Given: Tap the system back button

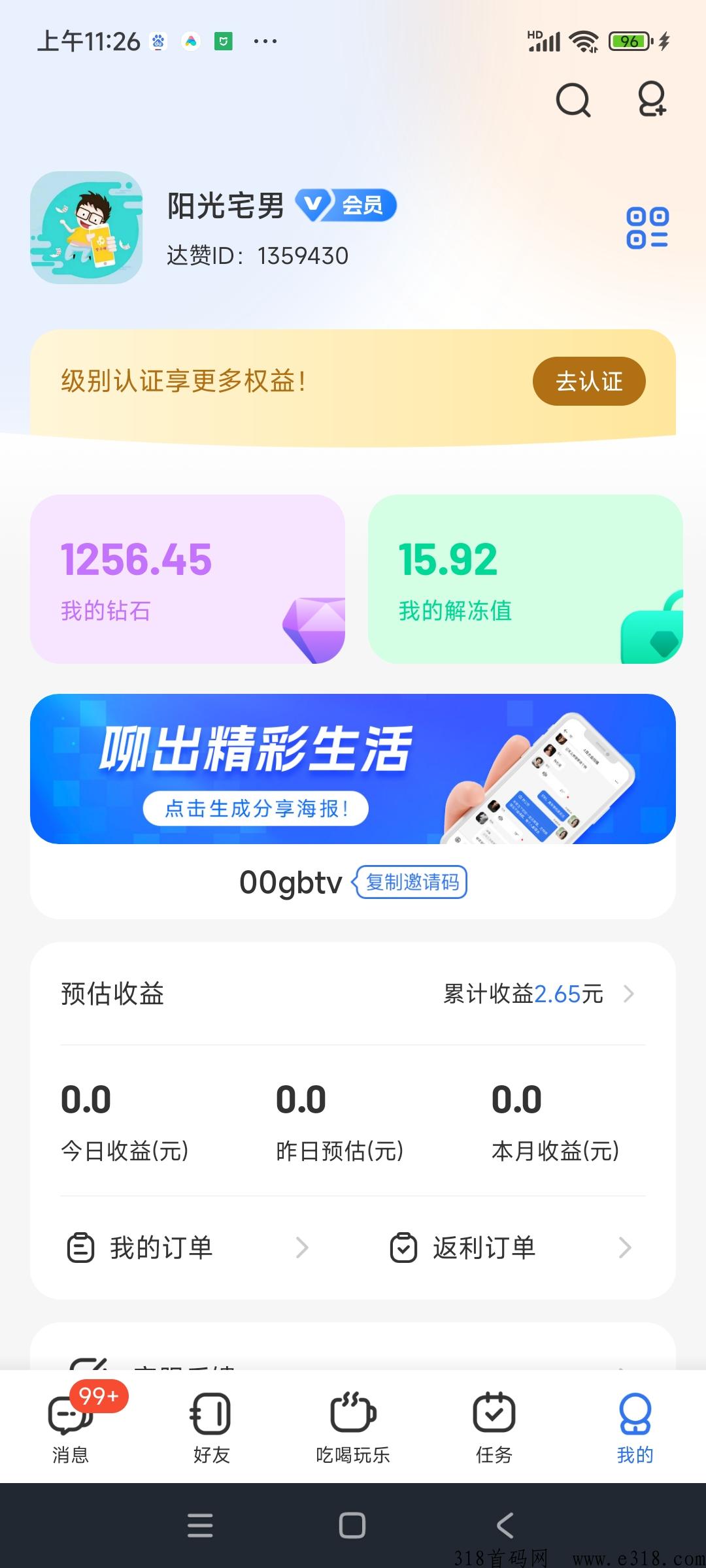Looking at the screenshot, I should (505, 1526).
